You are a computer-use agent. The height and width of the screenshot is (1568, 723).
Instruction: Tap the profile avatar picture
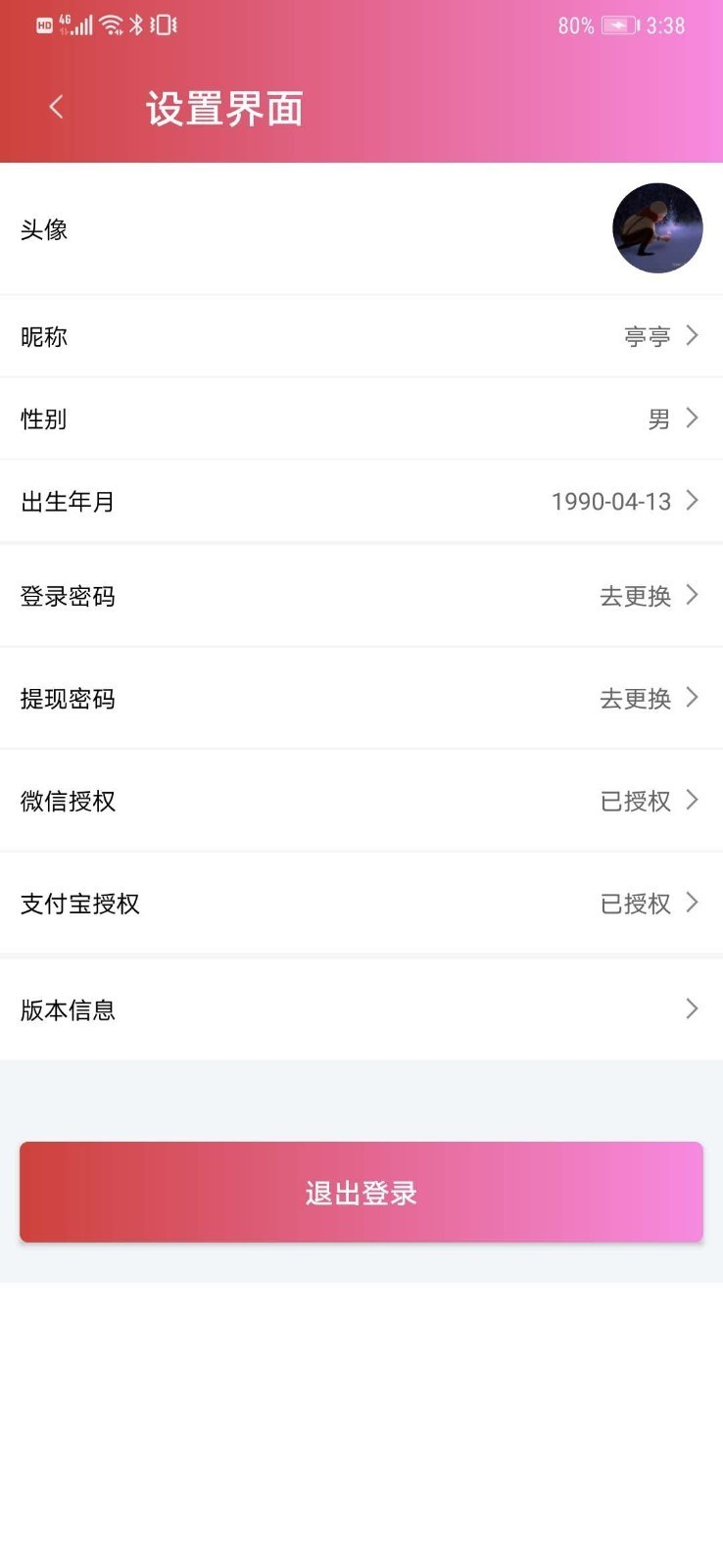pos(657,228)
